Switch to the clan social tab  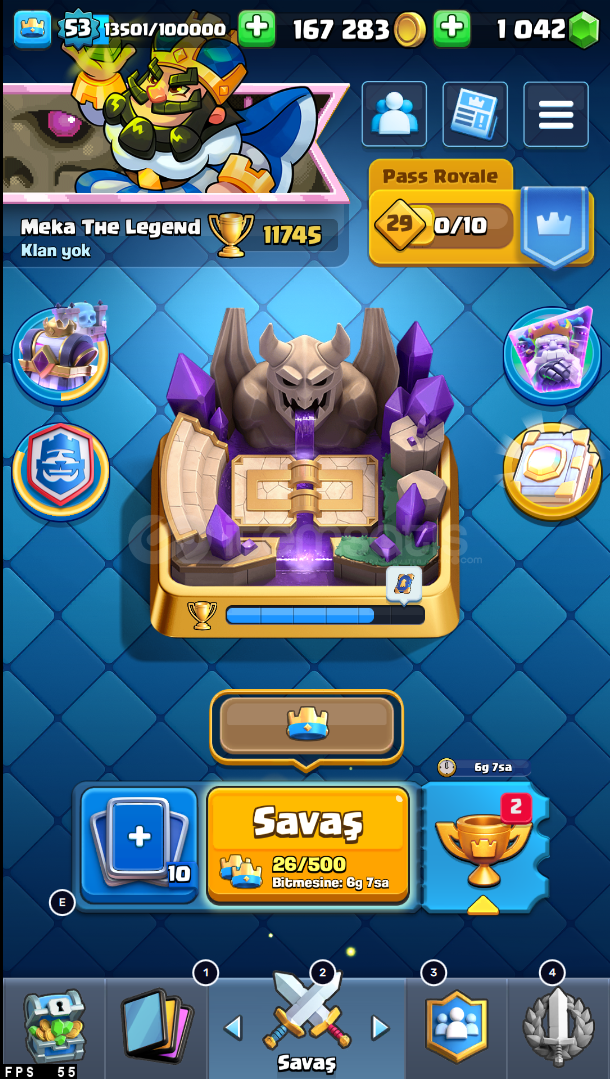[456, 1027]
